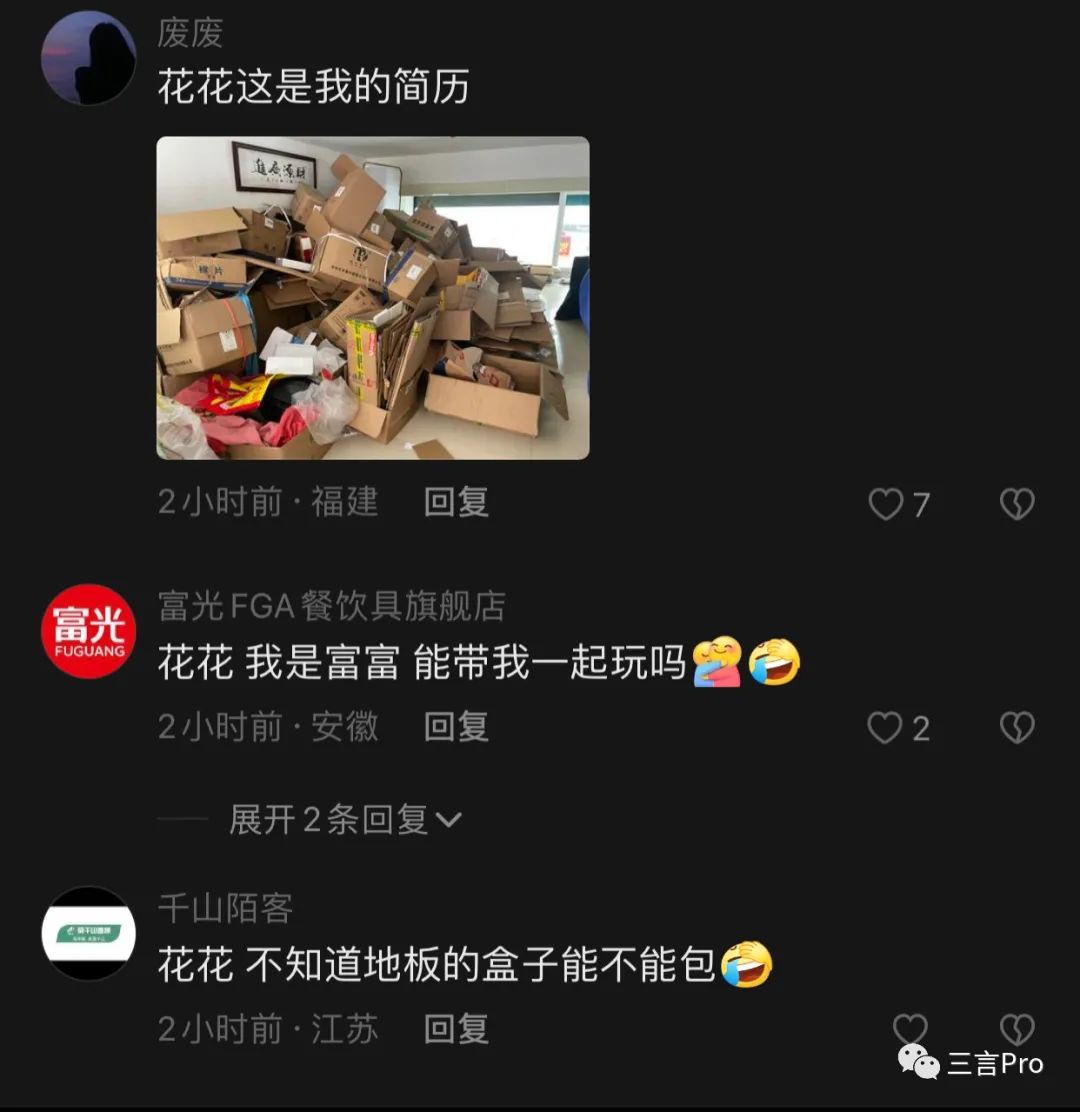Viewport: 1080px width, 1112px height.
Task: Open username 富光FGA餐饮具旗舰店
Action: click(x=332, y=606)
